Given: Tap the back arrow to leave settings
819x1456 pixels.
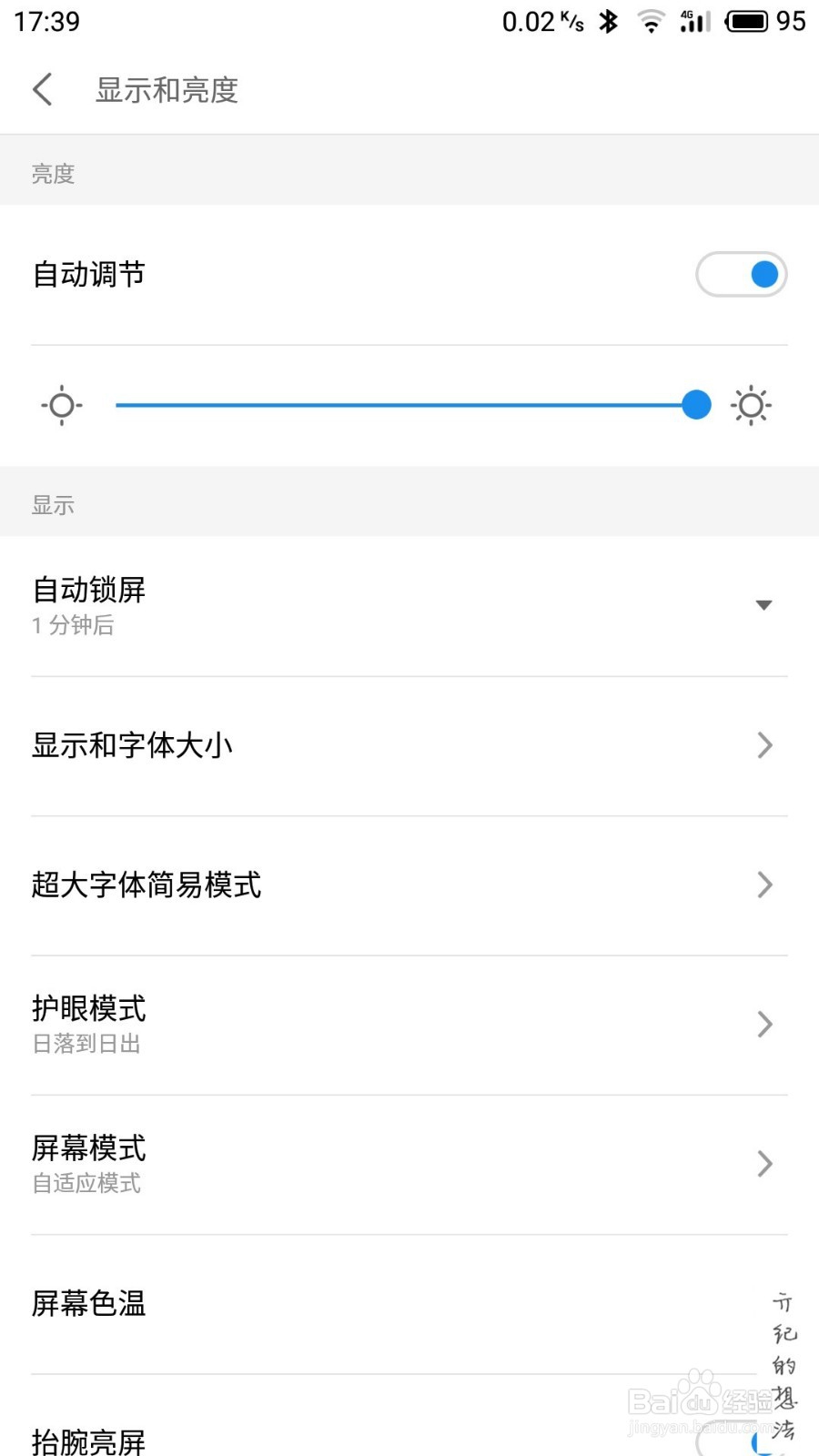Looking at the screenshot, I should pyautogui.click(x=41, y=88).
